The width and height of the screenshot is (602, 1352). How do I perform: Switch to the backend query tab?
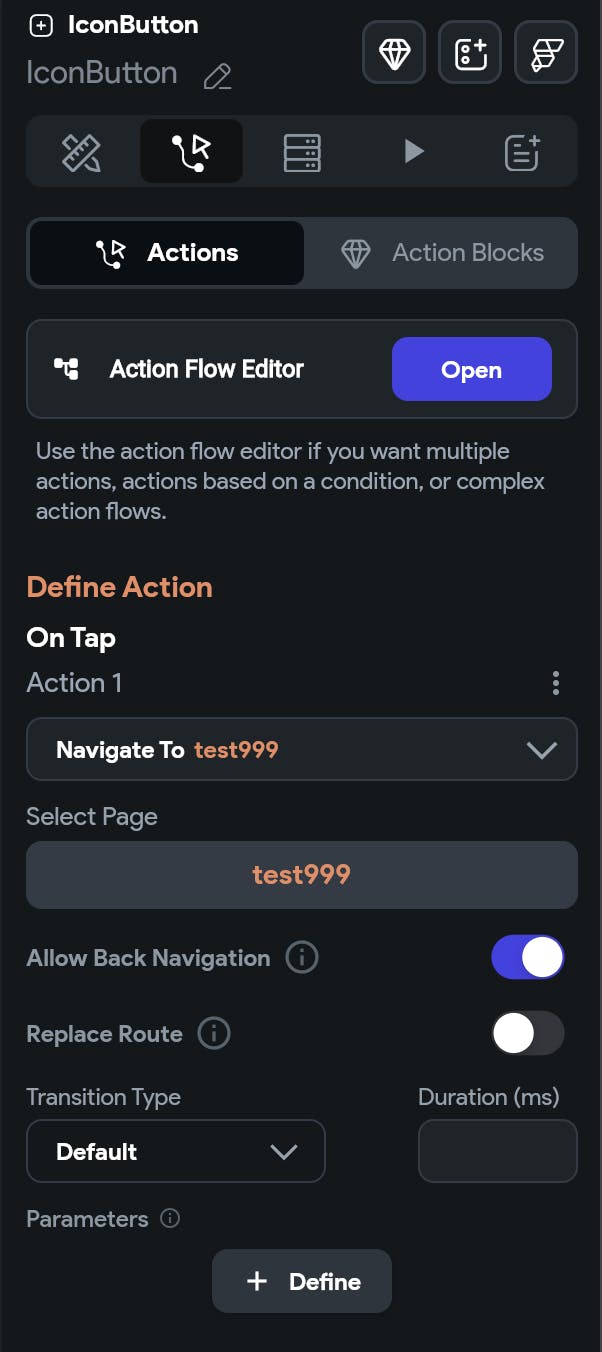[x=302, y=152]
